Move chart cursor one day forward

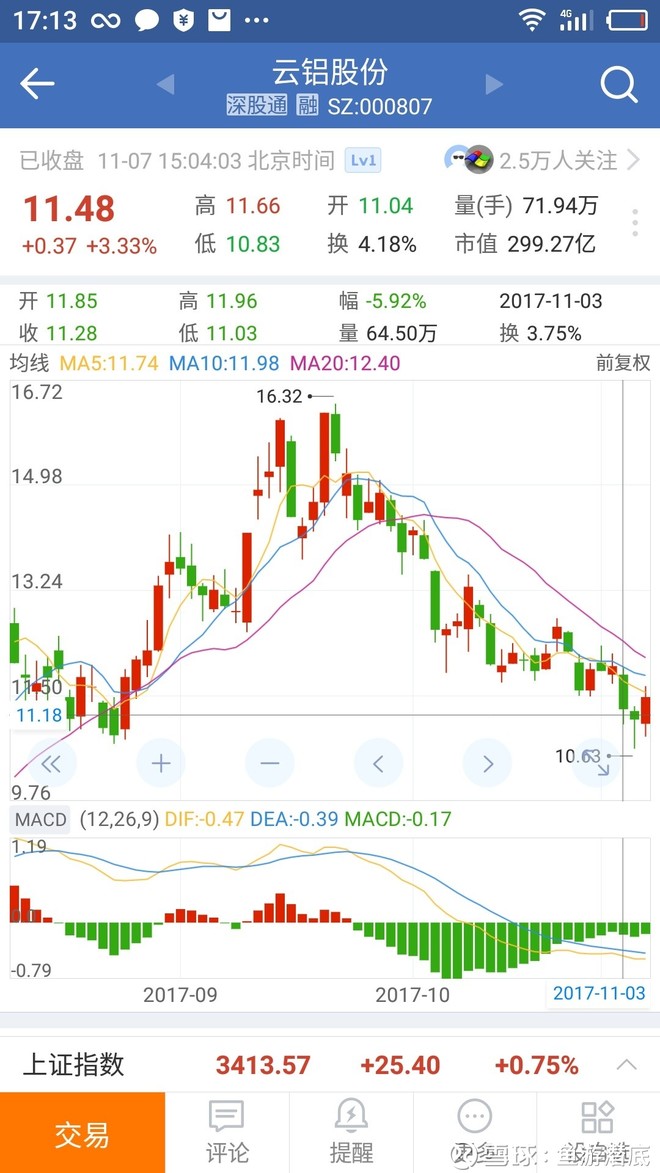488,764
